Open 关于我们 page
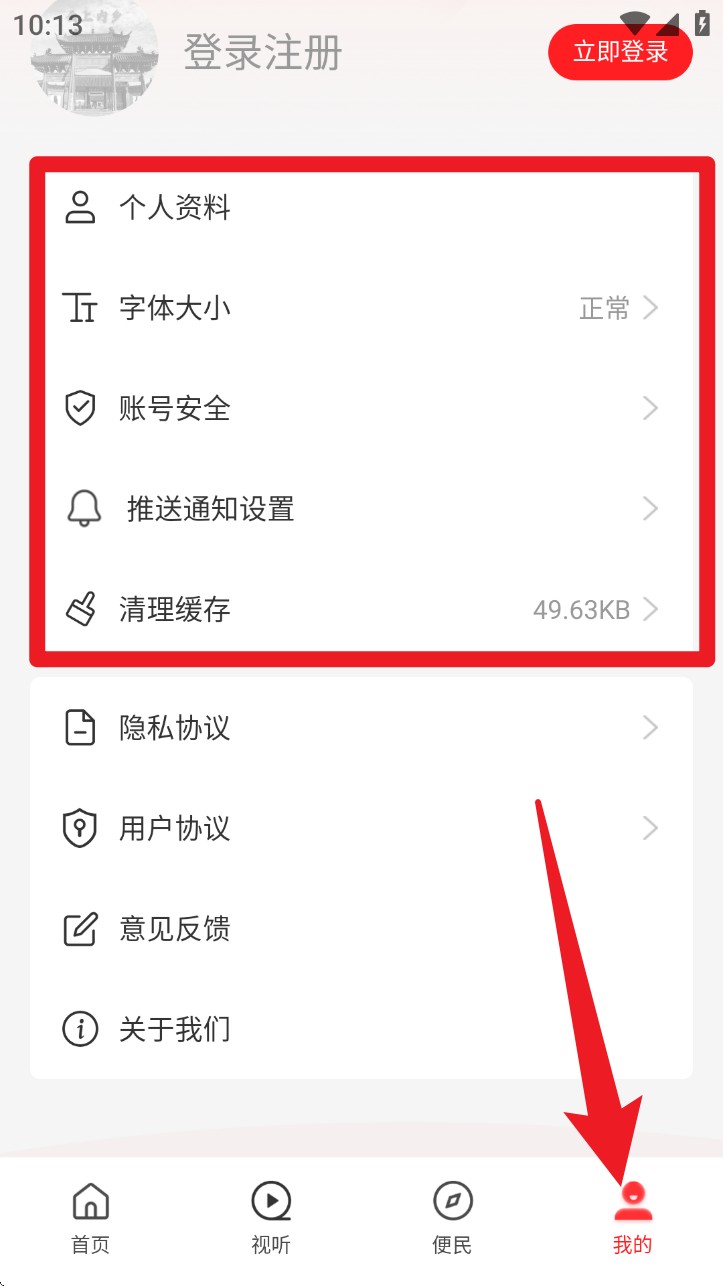This screenshot has width=723, height=1286. [360, 1028]
